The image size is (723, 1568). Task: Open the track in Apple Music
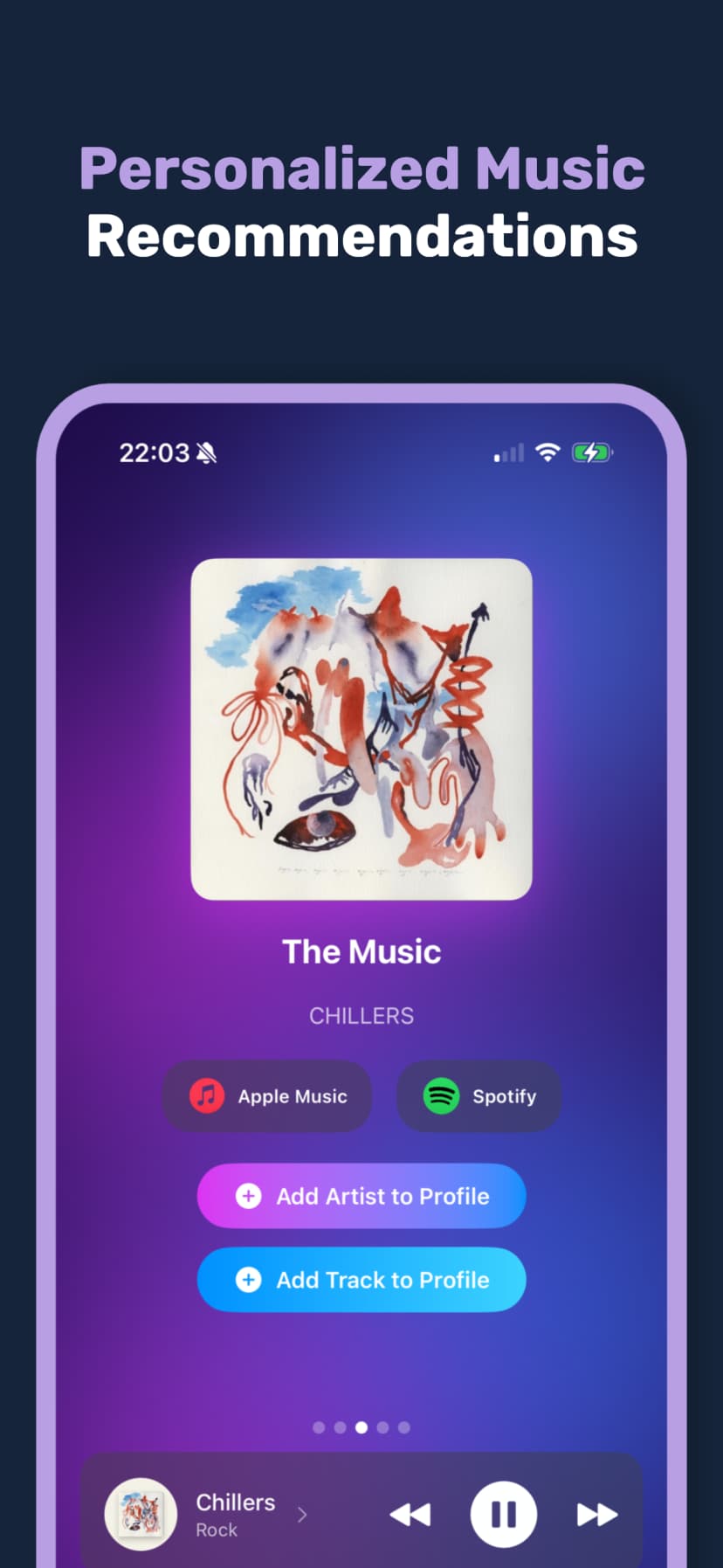pyautogui.click(x=266, y=1096)
